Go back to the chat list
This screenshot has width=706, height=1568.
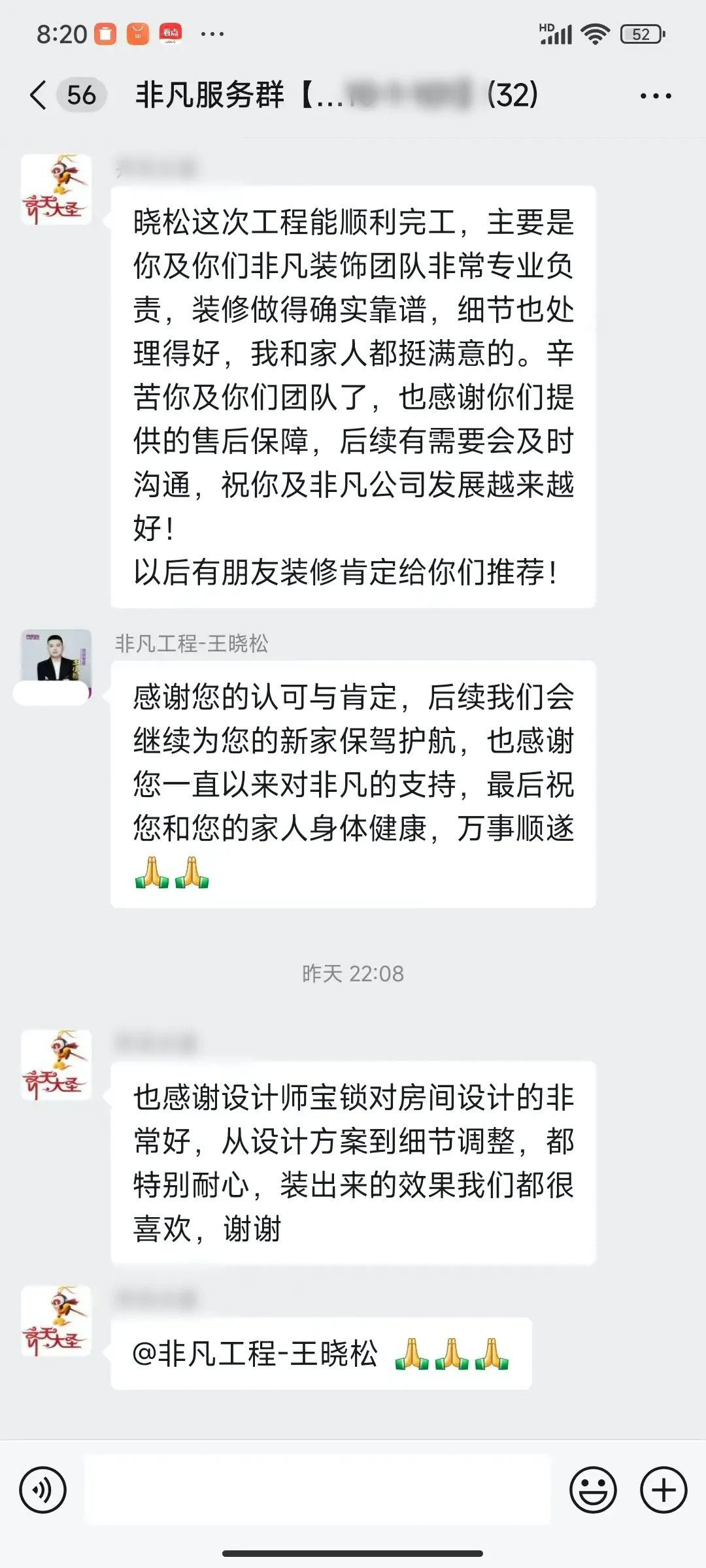(x=39, y=95)
